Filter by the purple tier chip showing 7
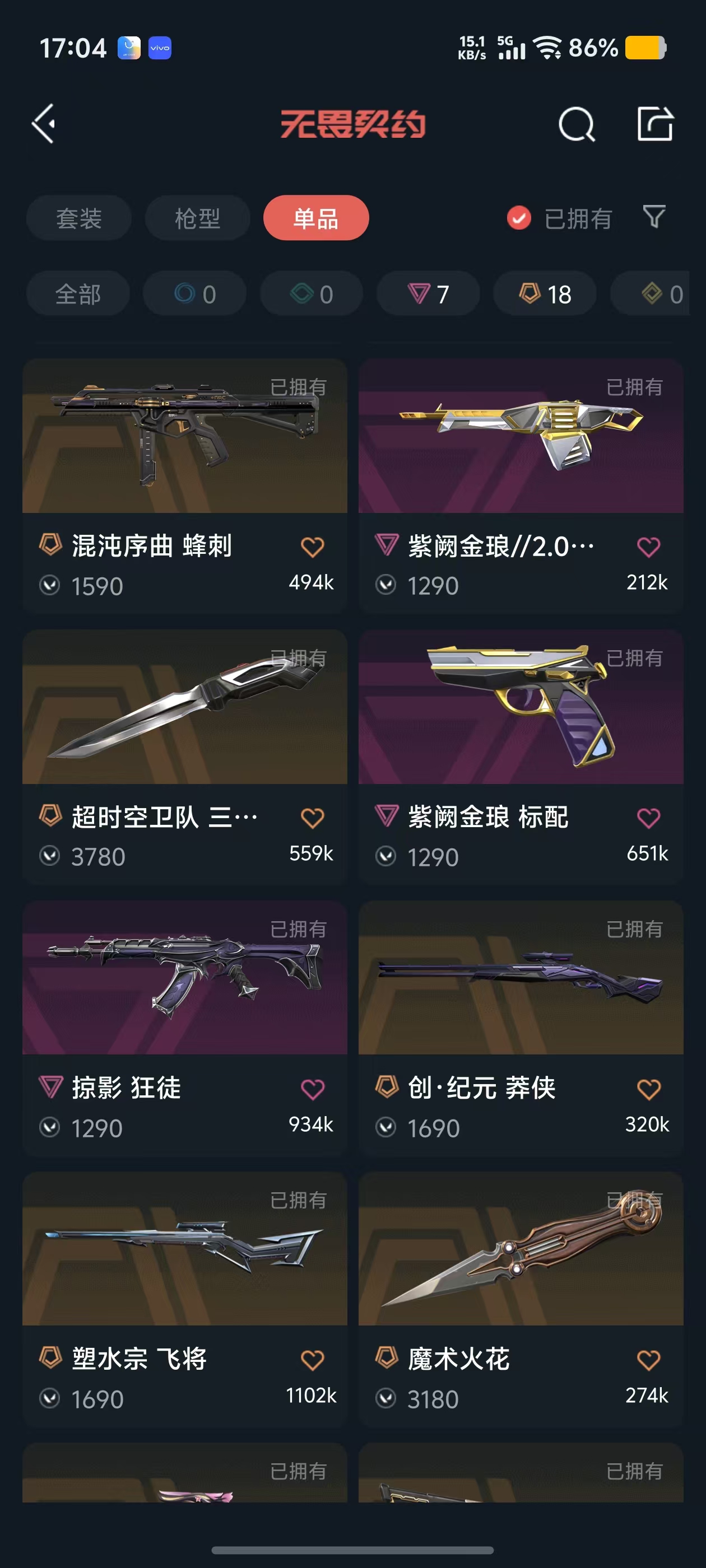706x1568 pixels. pyautogui.click(x=428, y=294)
